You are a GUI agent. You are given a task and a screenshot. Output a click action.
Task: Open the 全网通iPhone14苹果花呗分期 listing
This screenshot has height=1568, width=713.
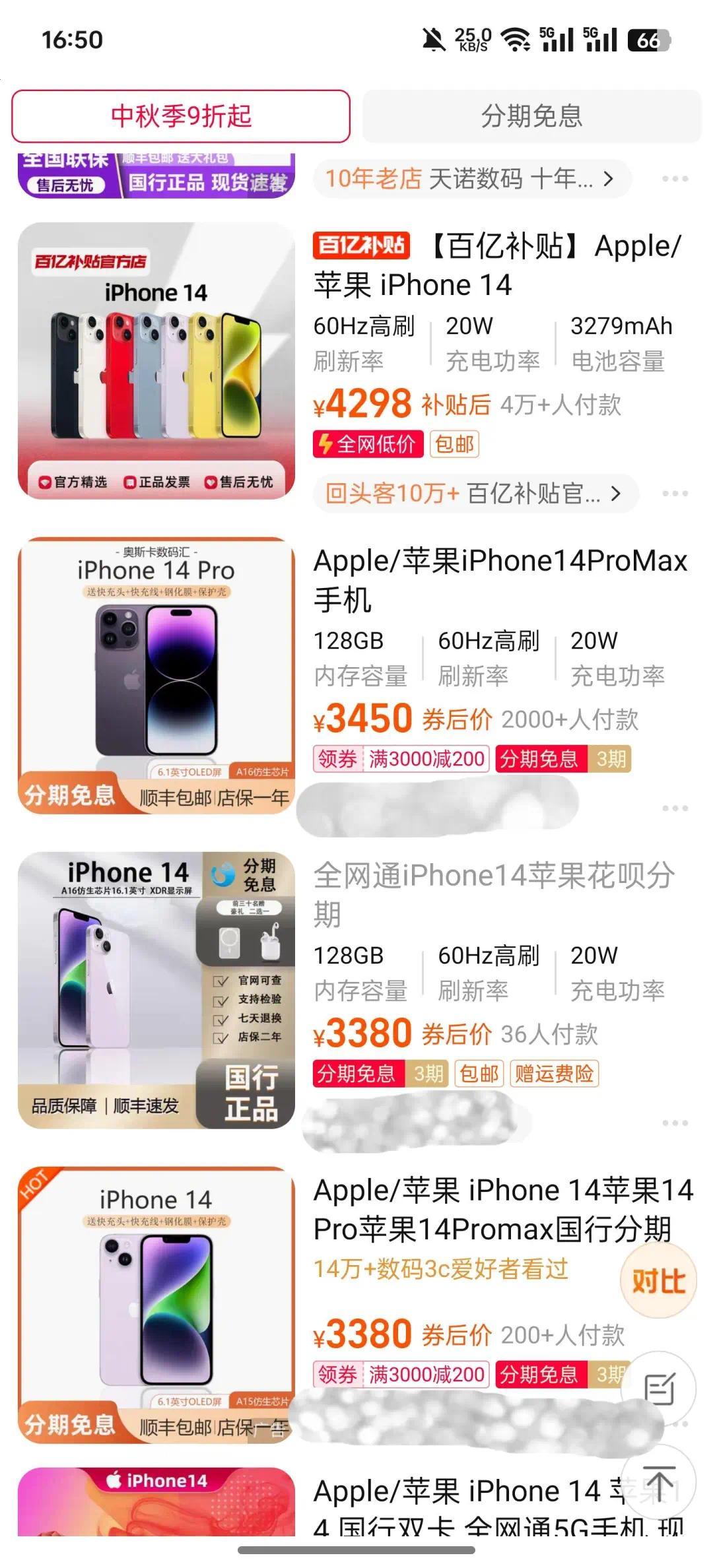coord(494,894)
